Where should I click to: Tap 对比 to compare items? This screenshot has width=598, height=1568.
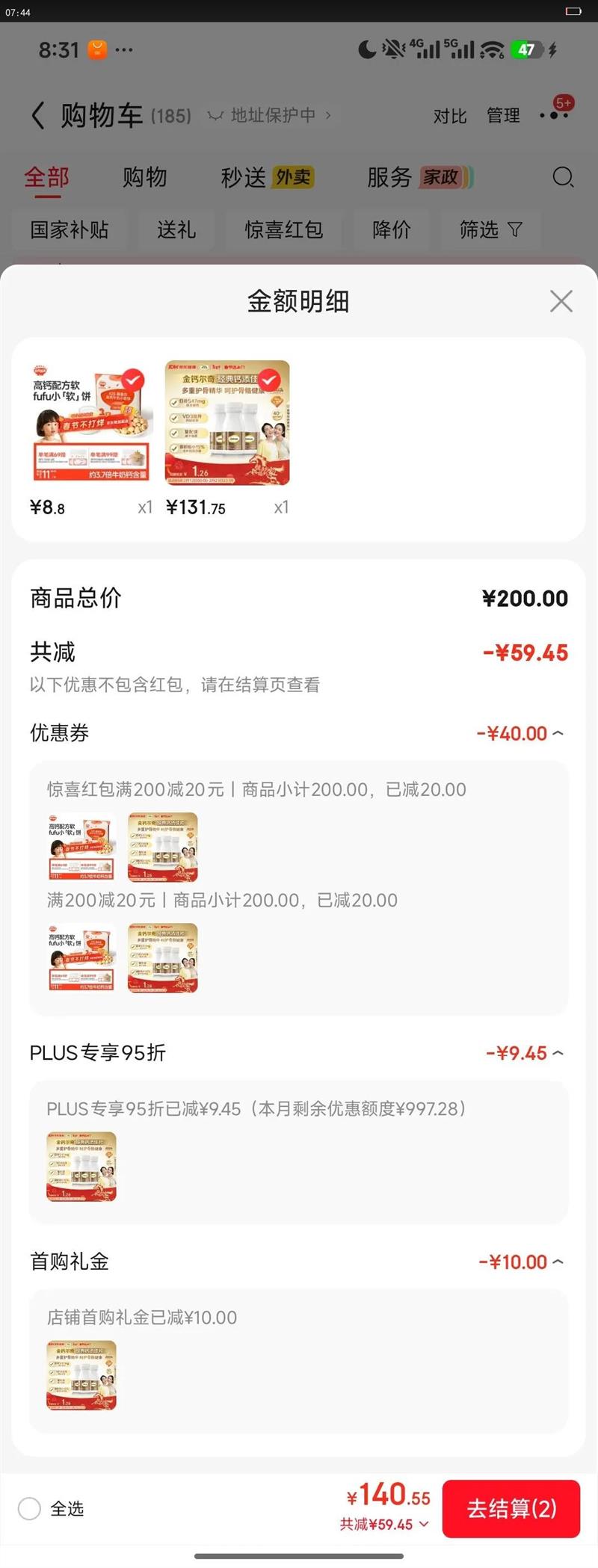450,116
